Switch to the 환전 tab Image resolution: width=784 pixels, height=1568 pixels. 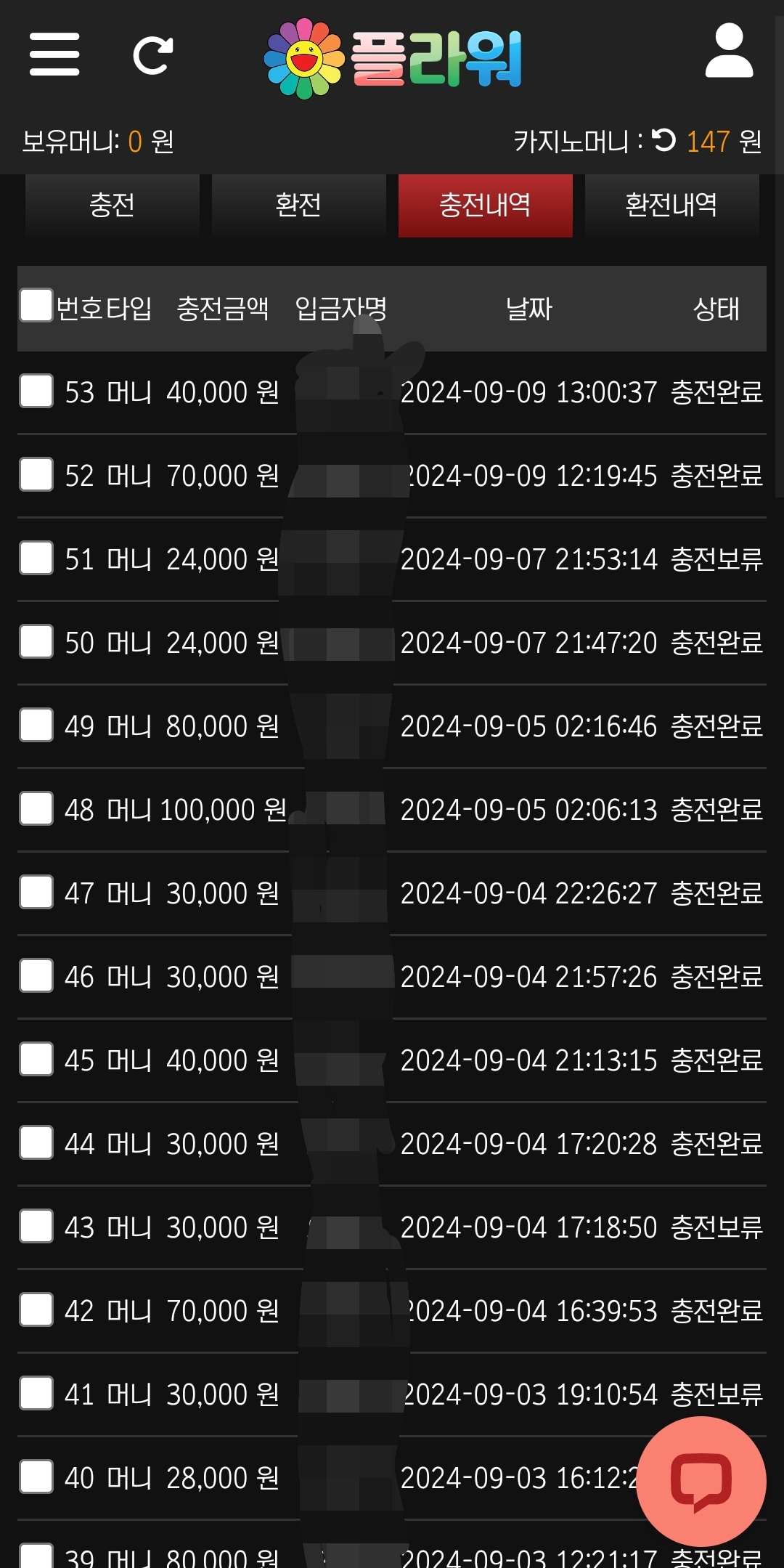pos(298,205)
